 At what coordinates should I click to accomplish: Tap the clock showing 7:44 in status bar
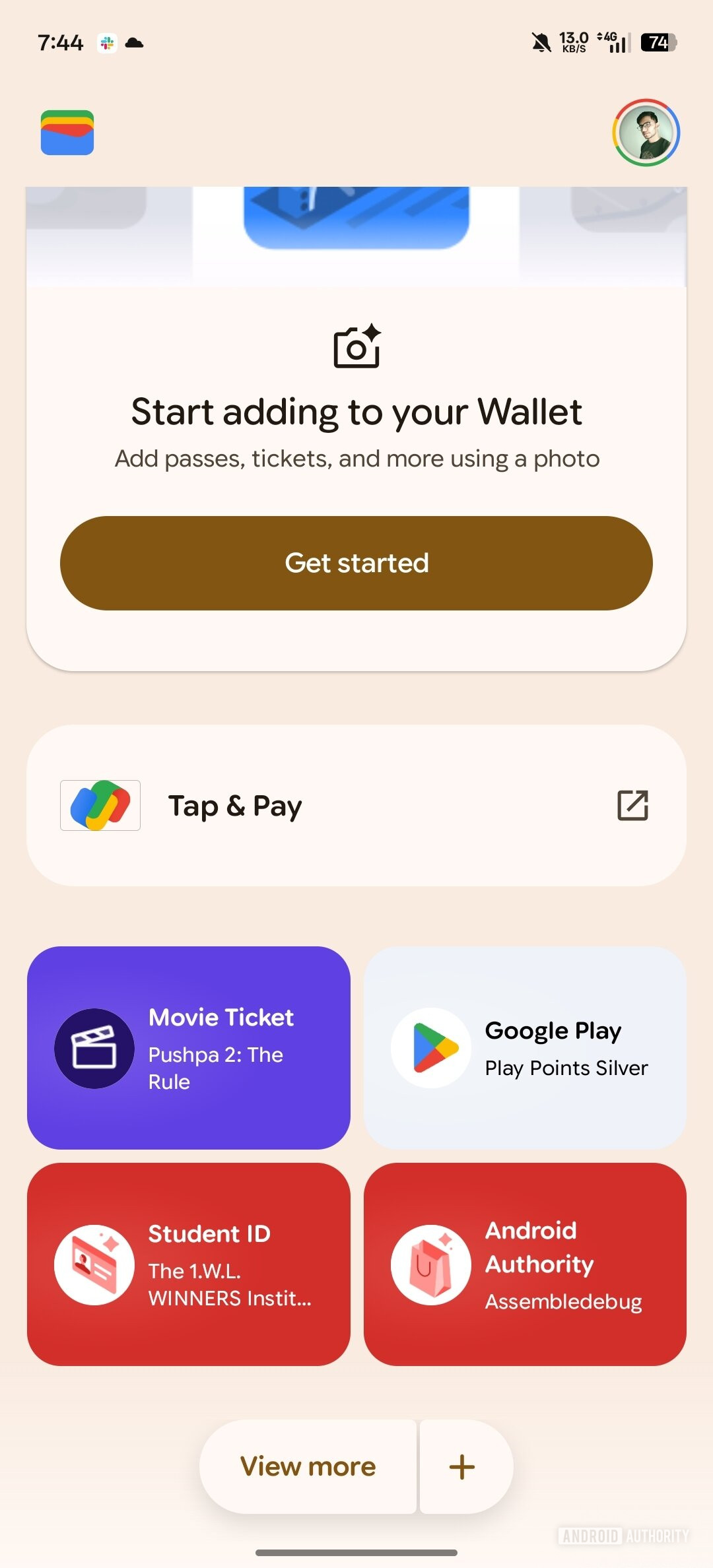coord(60,42)
